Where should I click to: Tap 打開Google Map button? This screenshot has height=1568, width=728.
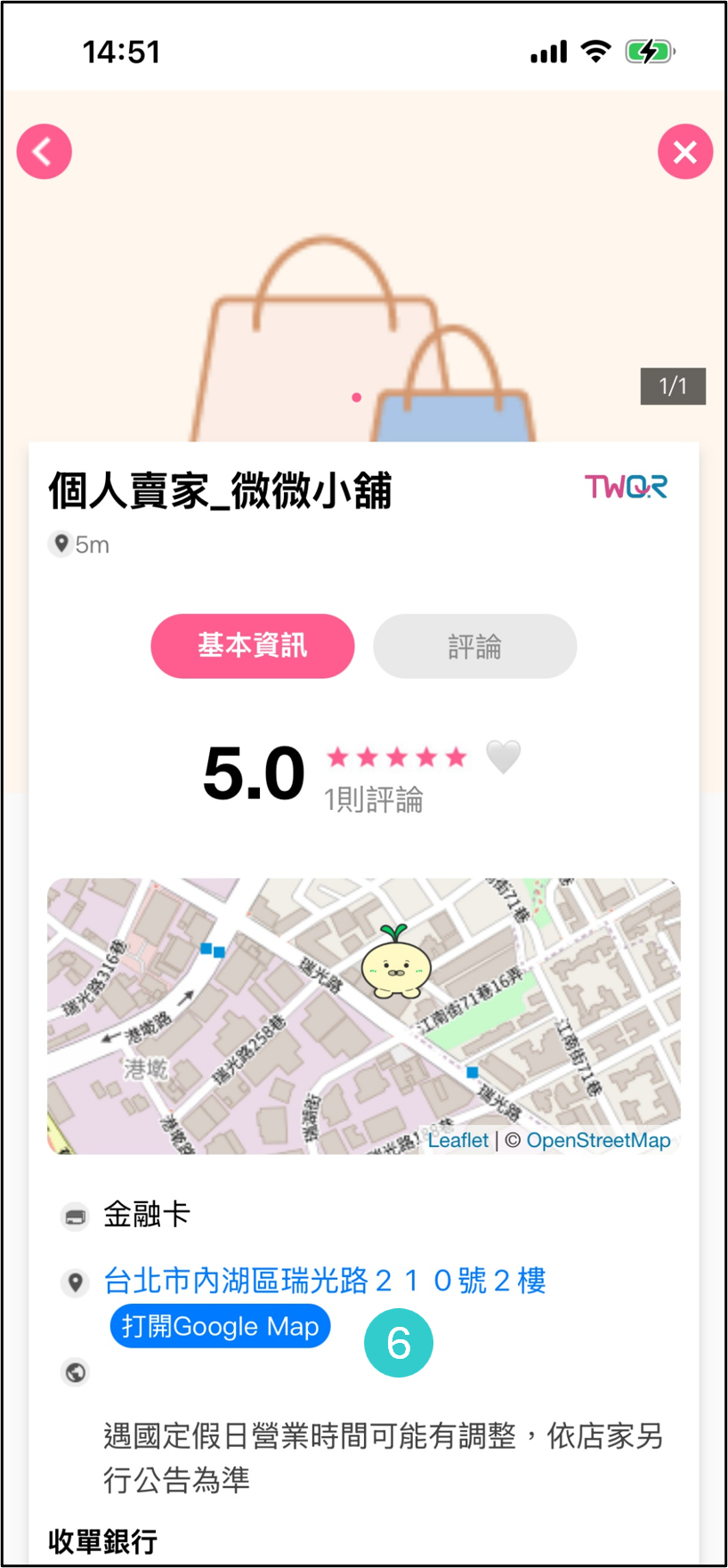click(220, 1326)
